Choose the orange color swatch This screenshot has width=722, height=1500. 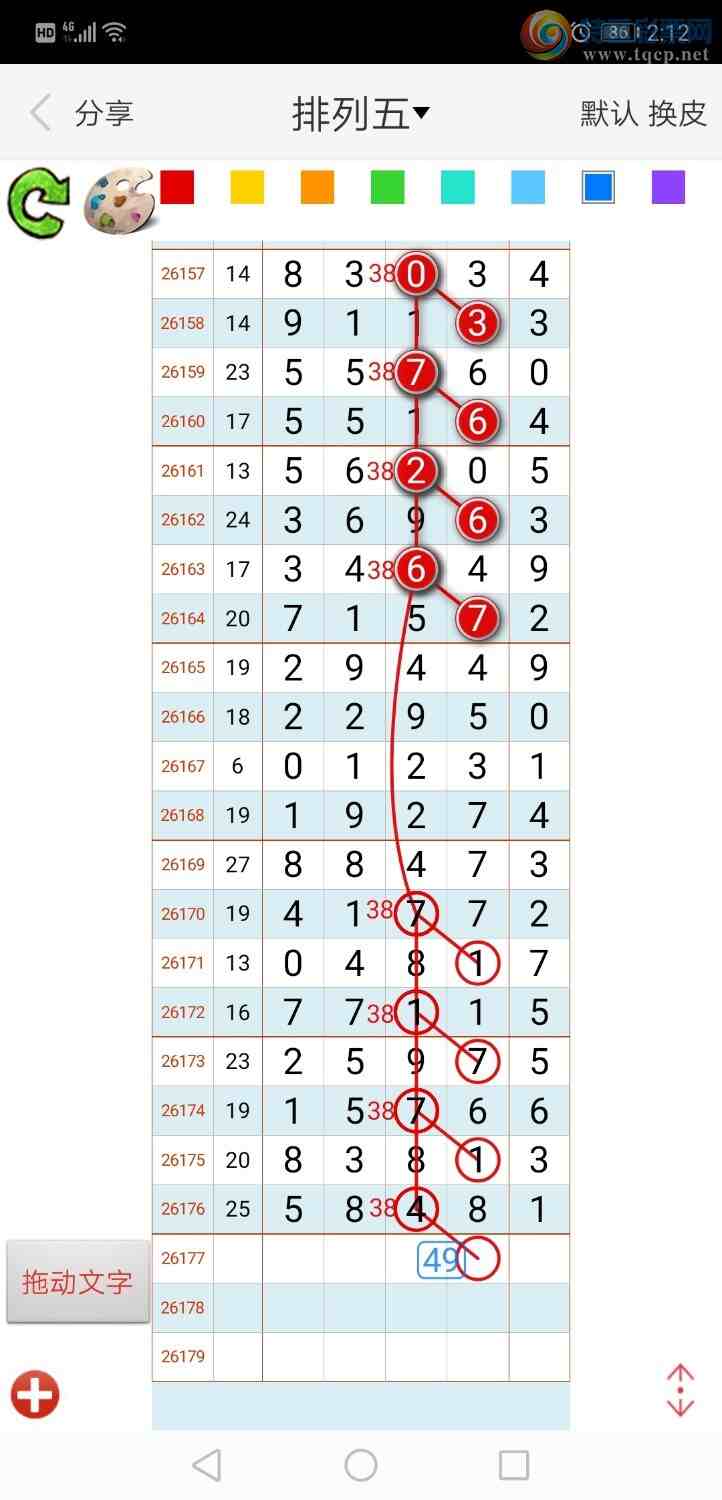pyautogui.click(x=317, y=187)
